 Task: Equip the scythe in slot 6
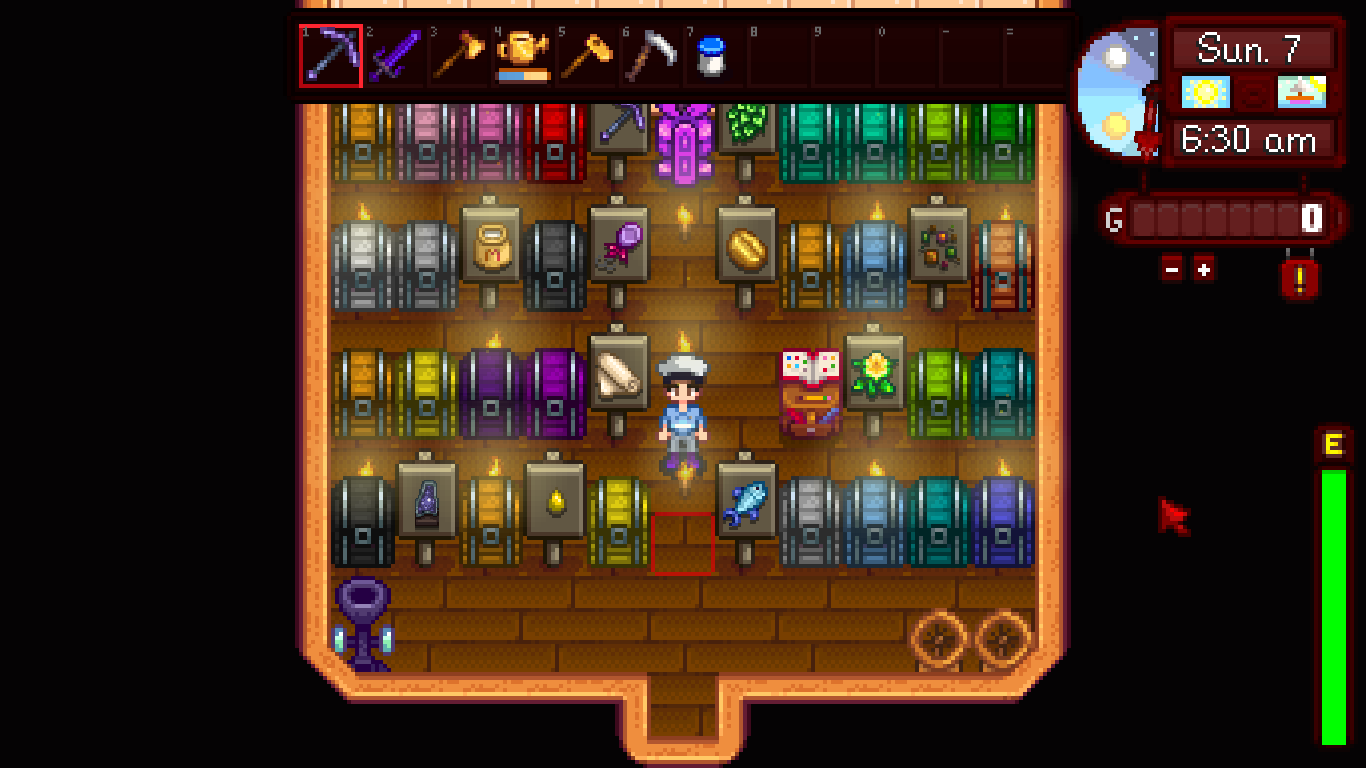pyautogui.click(x=650, y=56)
